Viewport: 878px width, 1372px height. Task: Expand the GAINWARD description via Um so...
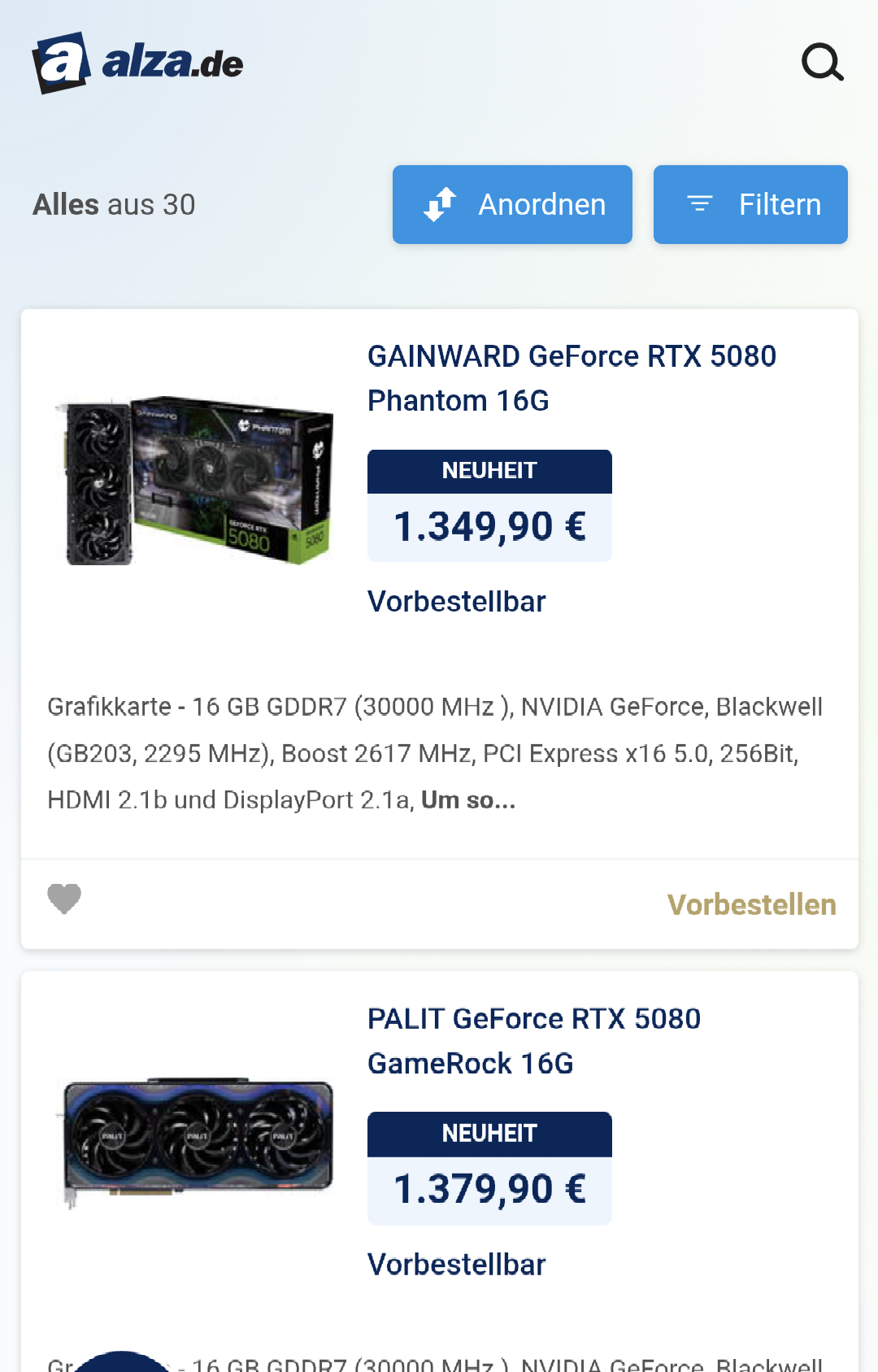click(x=467, y=800)
